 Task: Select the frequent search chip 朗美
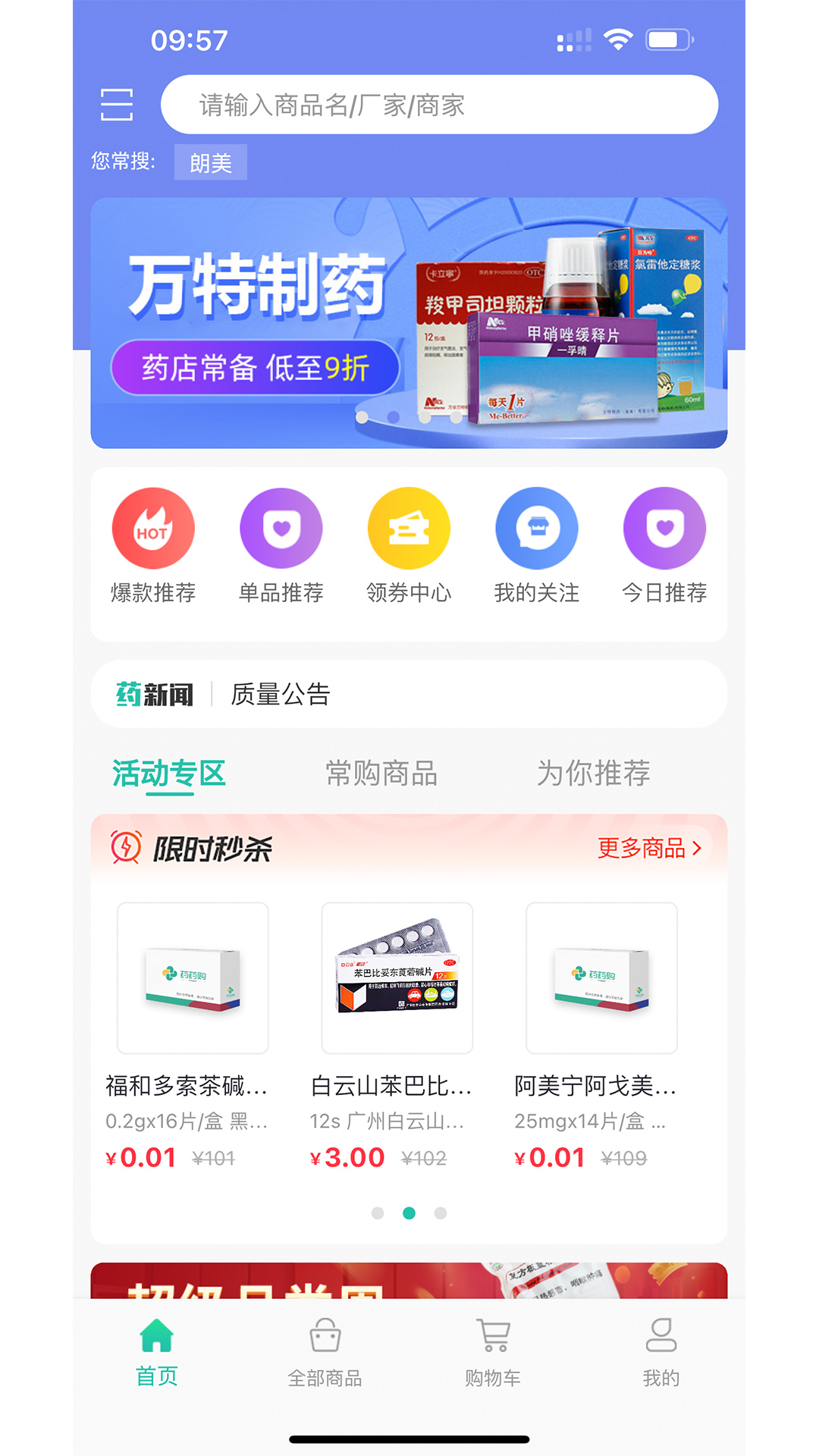(210, 162)
